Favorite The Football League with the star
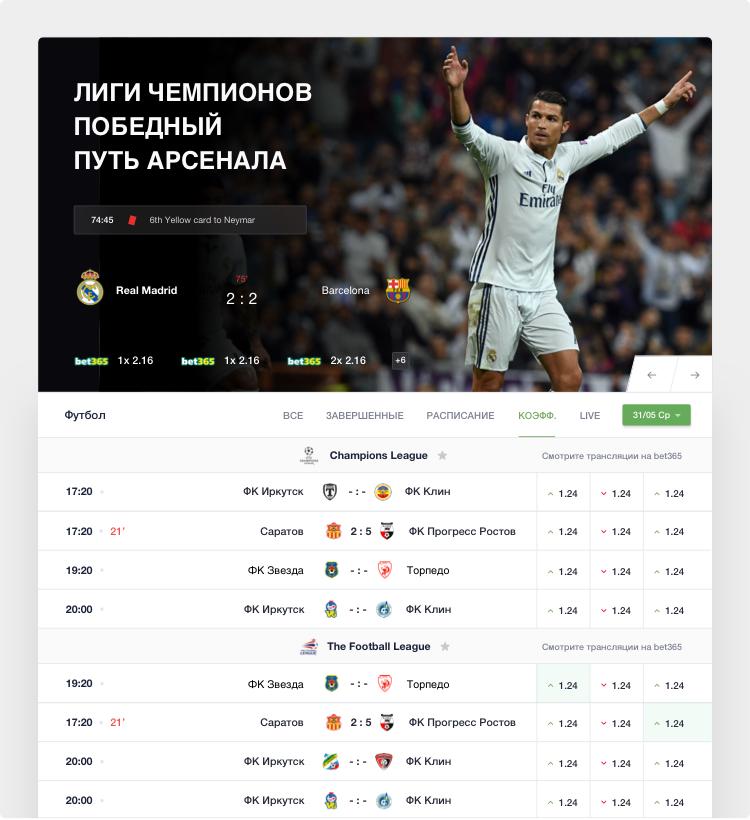Screen dimensions: 750x820 [x=445, y=647]
